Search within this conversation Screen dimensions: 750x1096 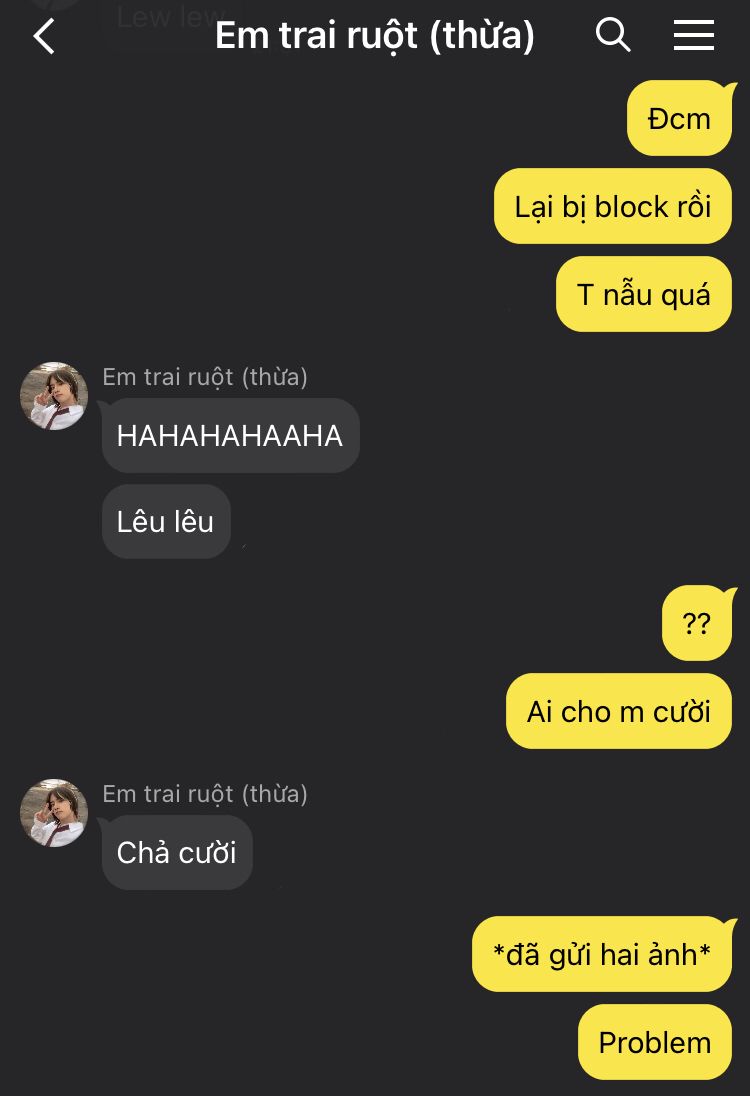613,35
